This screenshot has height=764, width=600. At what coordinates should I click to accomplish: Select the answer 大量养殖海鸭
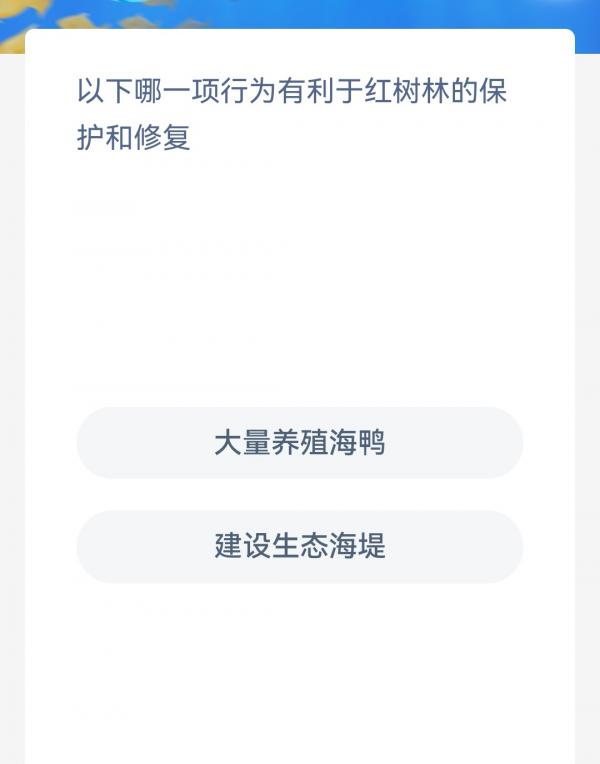click(300, 443)
